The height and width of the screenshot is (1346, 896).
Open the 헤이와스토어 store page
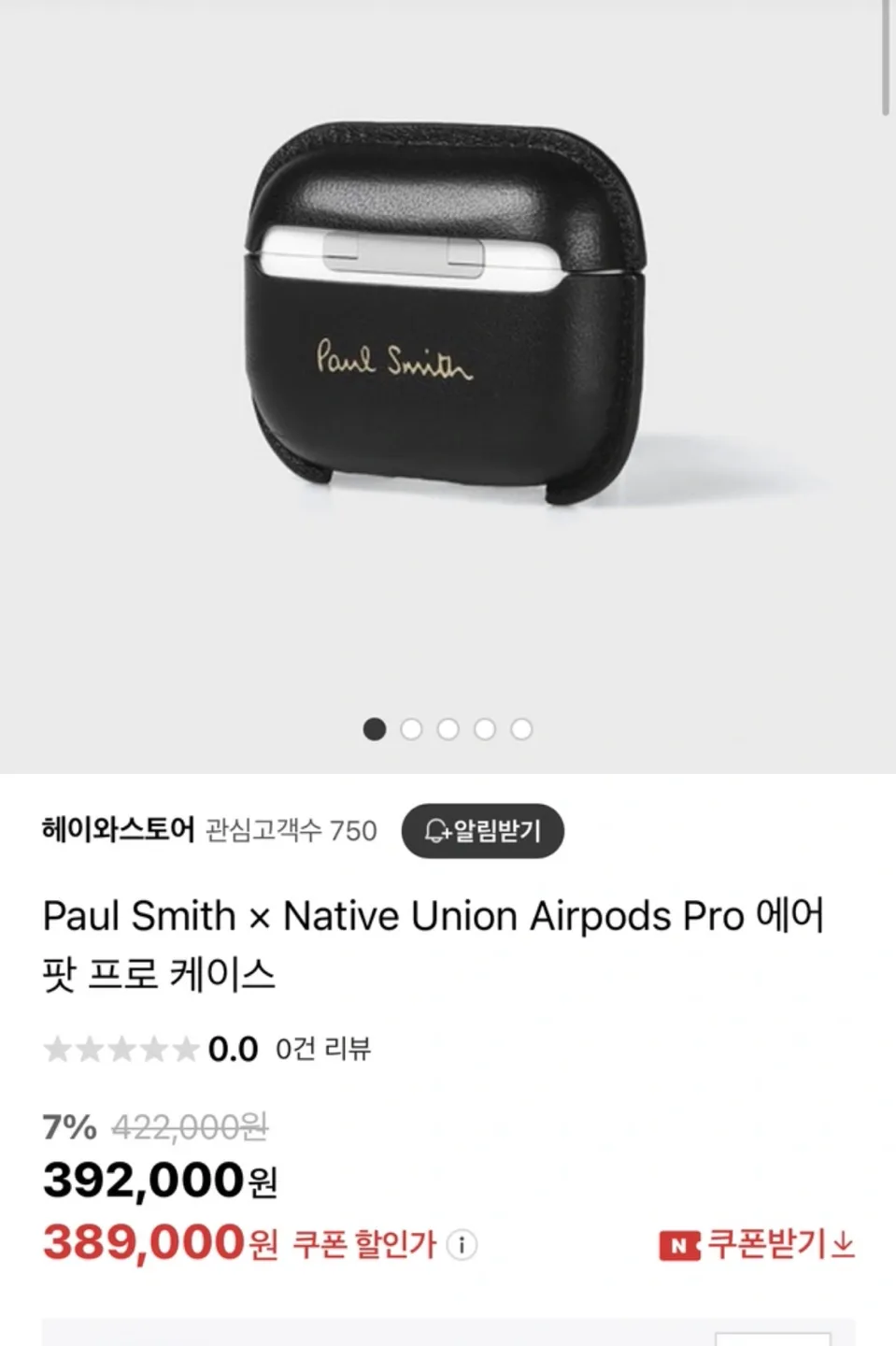coord(118,830)
